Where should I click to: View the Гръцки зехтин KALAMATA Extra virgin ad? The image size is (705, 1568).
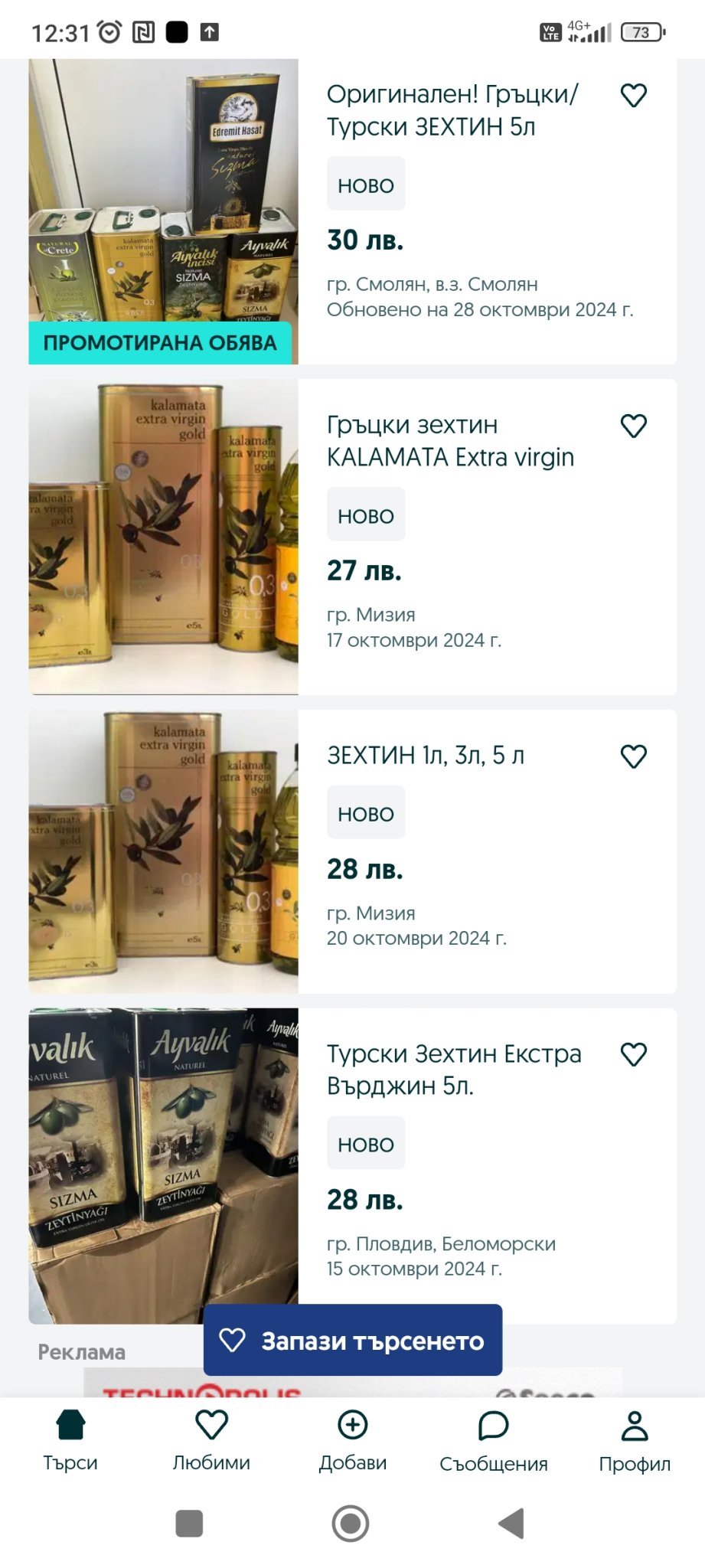coord(450,441)
